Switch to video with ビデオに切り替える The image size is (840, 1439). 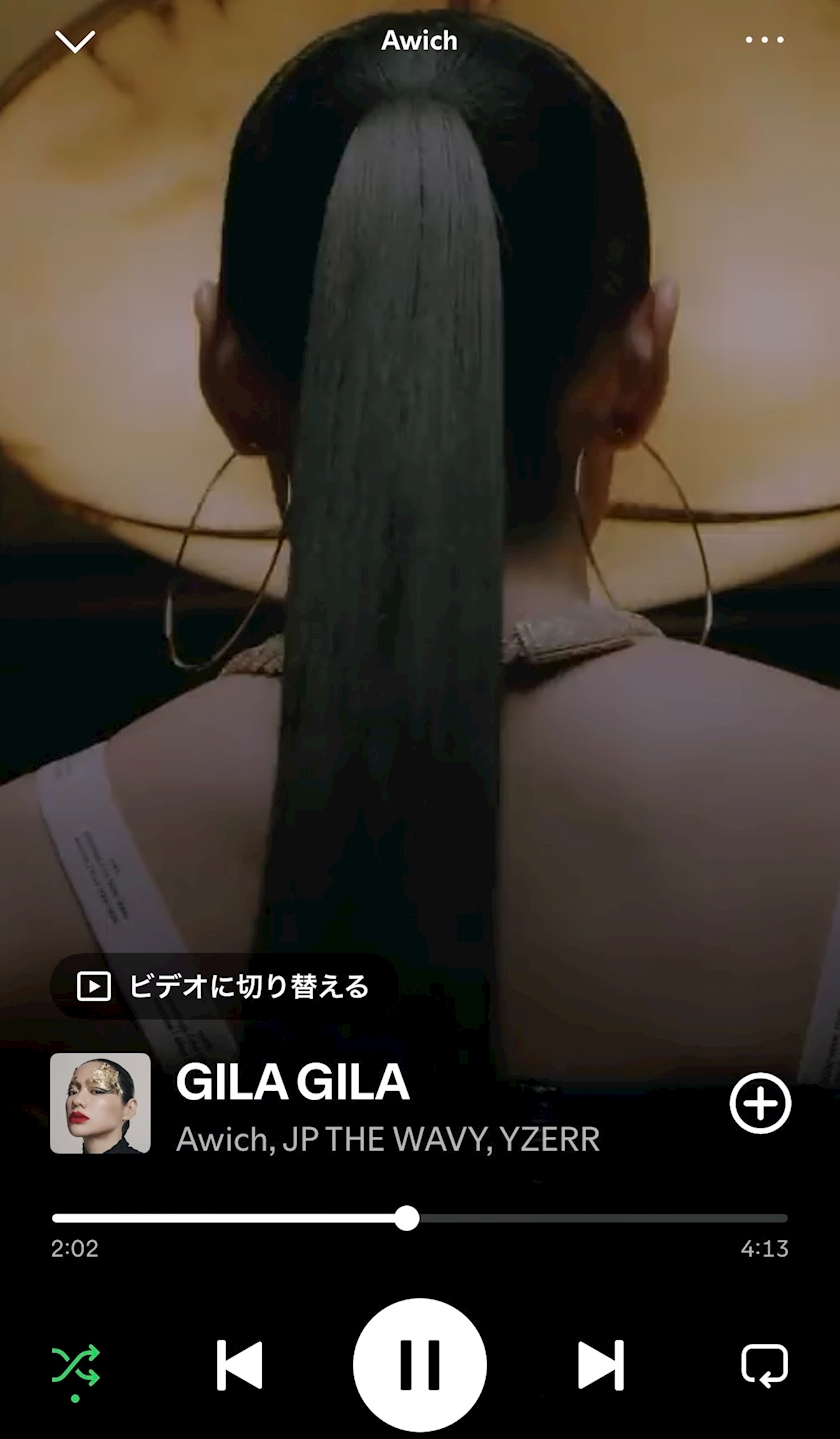224,987
